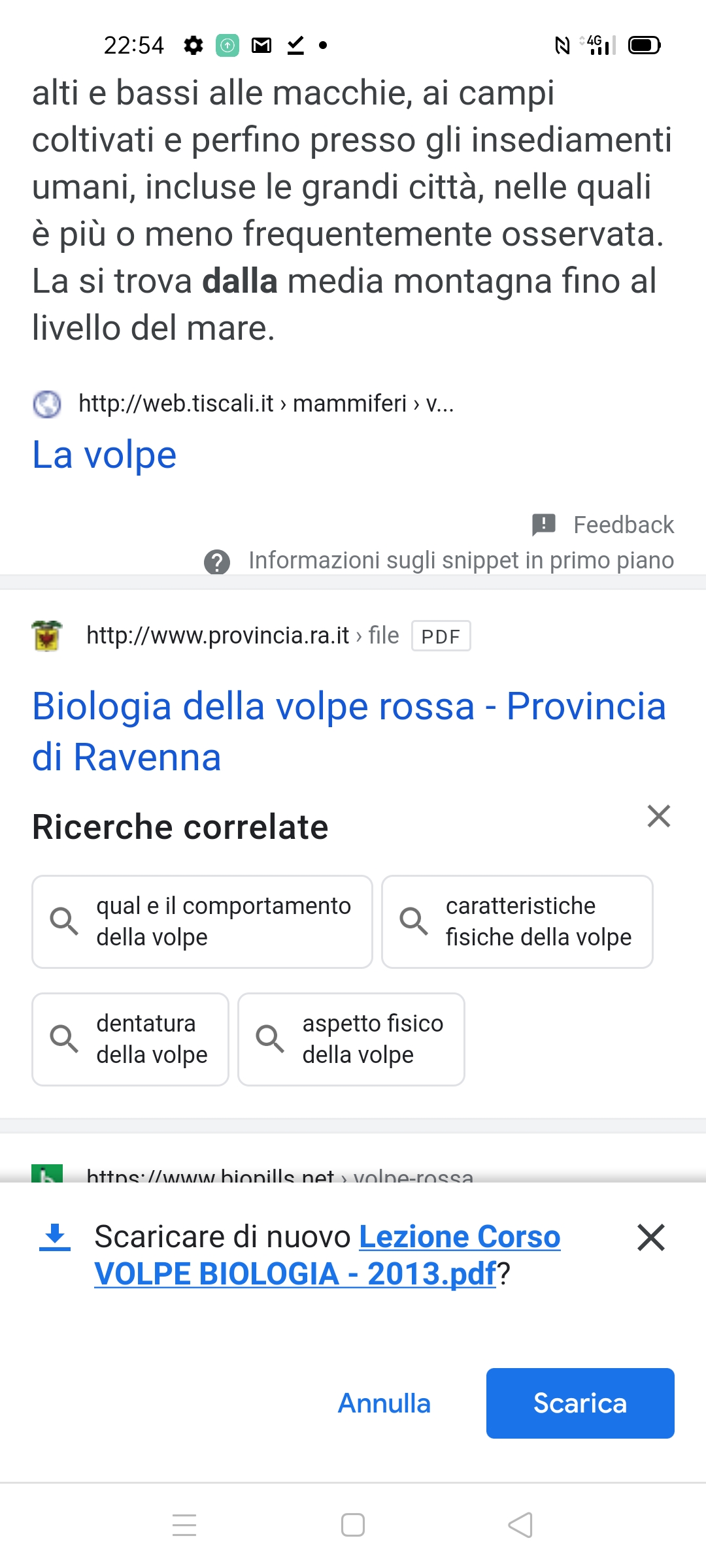Go back using the system back button
The width and height of the screenshot is (706, 1568).
tap(520, 1525)
